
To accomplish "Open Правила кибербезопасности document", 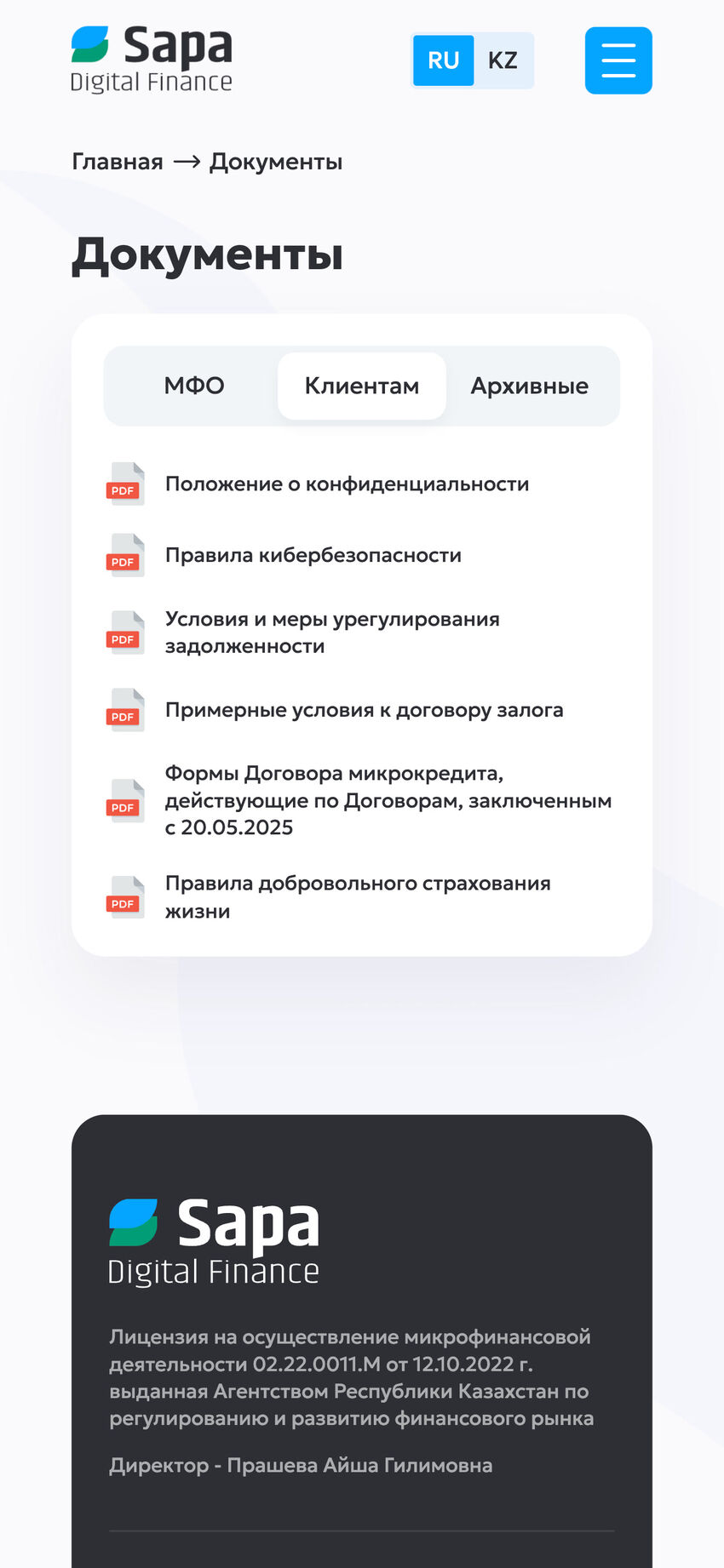I will tap(313, 555).
